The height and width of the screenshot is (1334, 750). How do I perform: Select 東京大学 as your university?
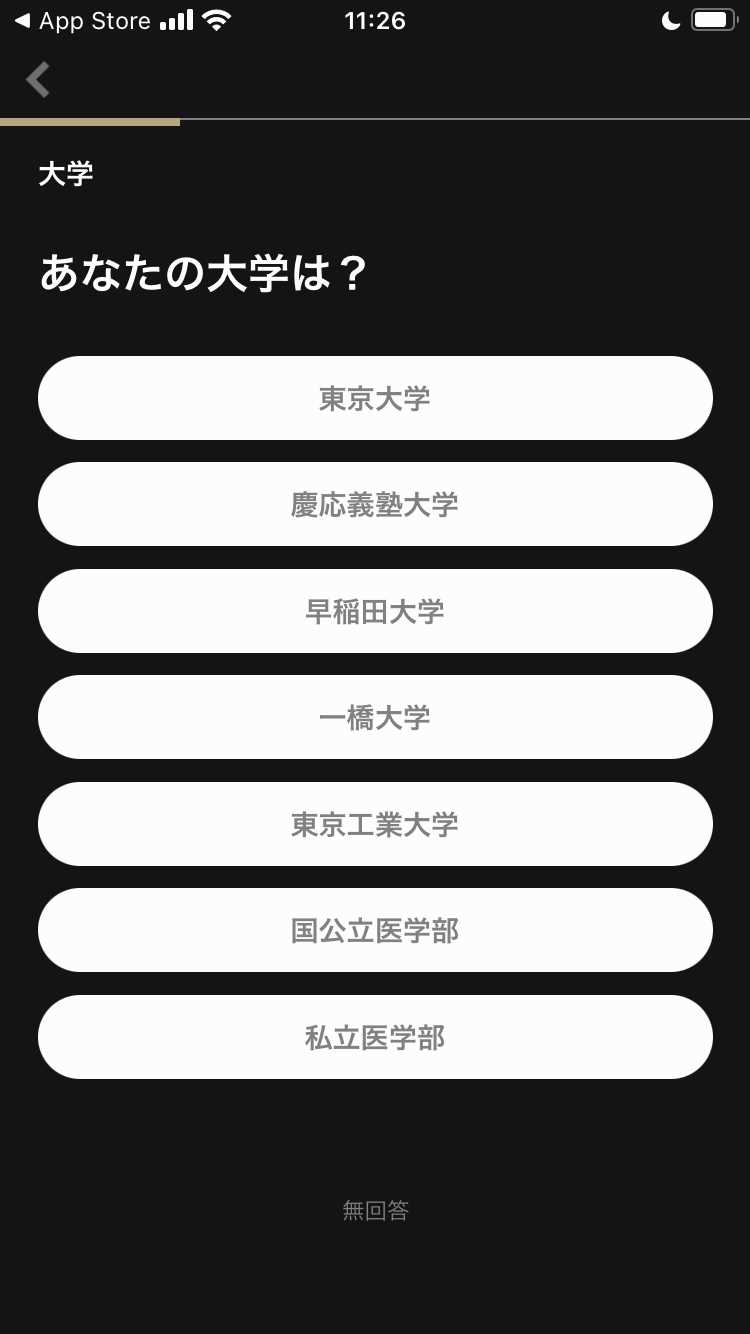click(x=375, y=398)
